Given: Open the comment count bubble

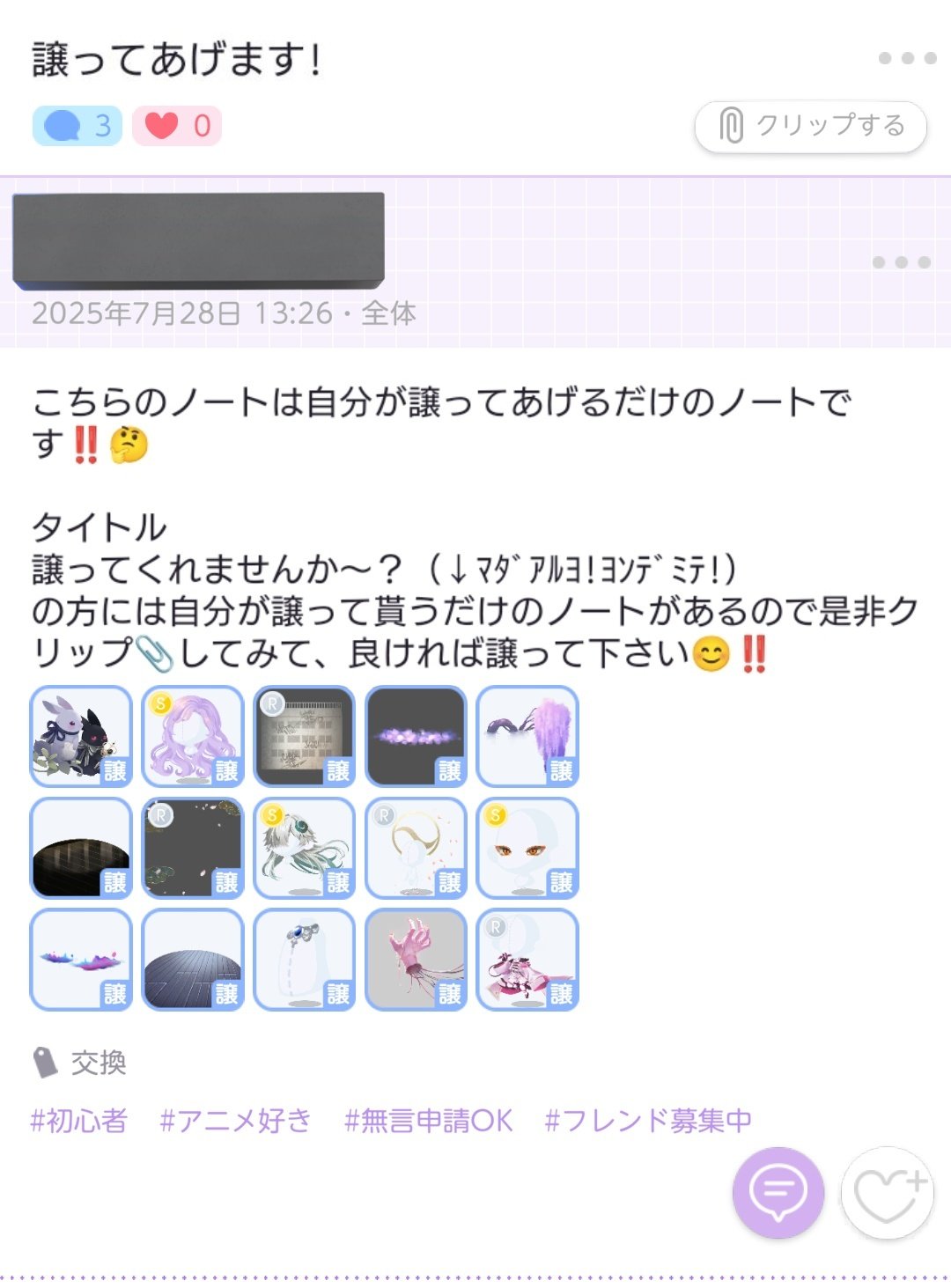Looking at the screenshot, I should 77,126.
